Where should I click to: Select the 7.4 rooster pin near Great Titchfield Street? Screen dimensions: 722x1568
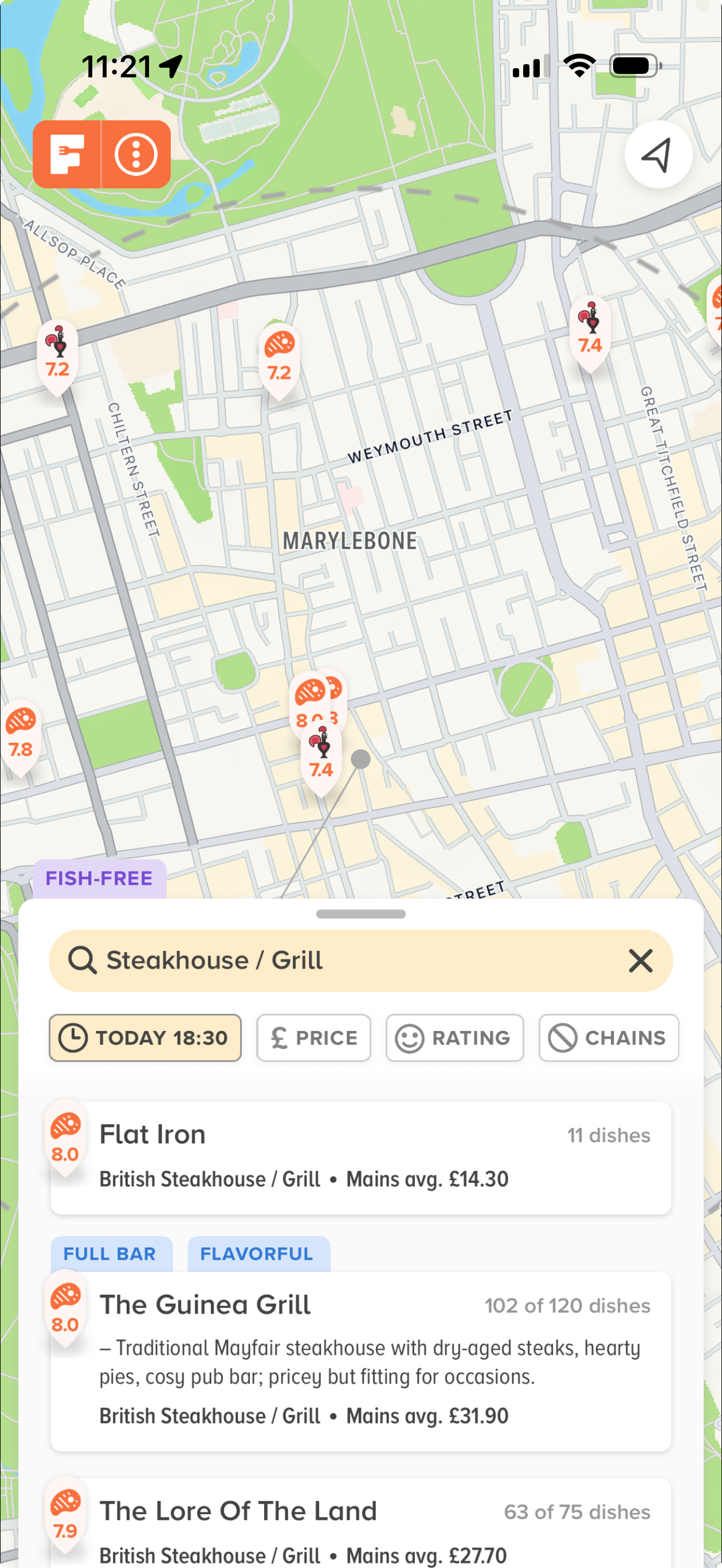coord(590,332)
